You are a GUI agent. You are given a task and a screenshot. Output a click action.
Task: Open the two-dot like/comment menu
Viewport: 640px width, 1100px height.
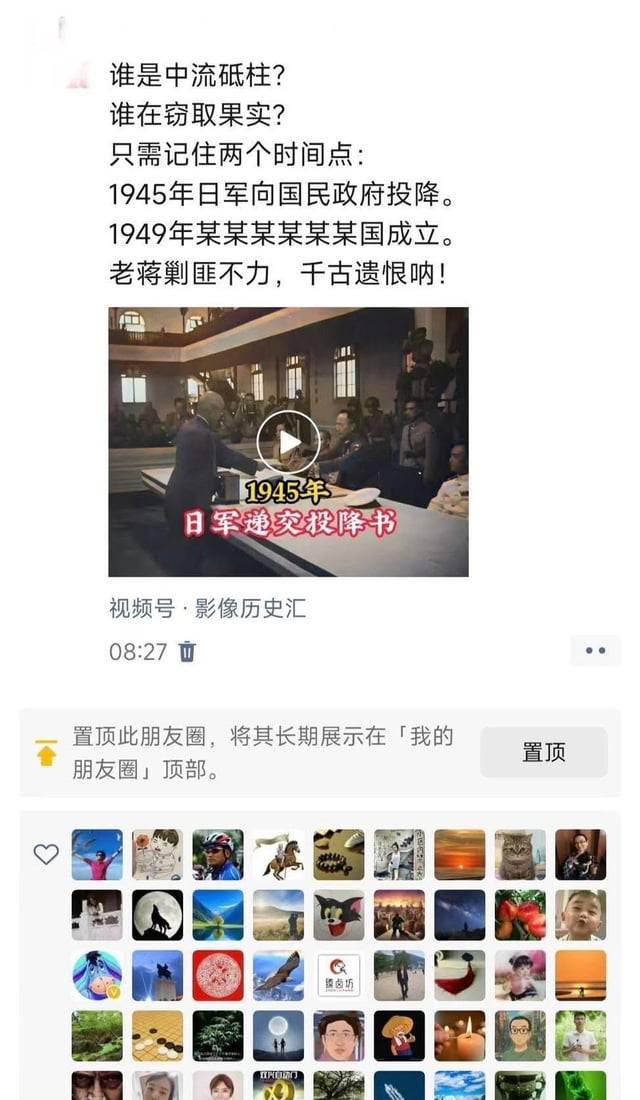(595, 650)
